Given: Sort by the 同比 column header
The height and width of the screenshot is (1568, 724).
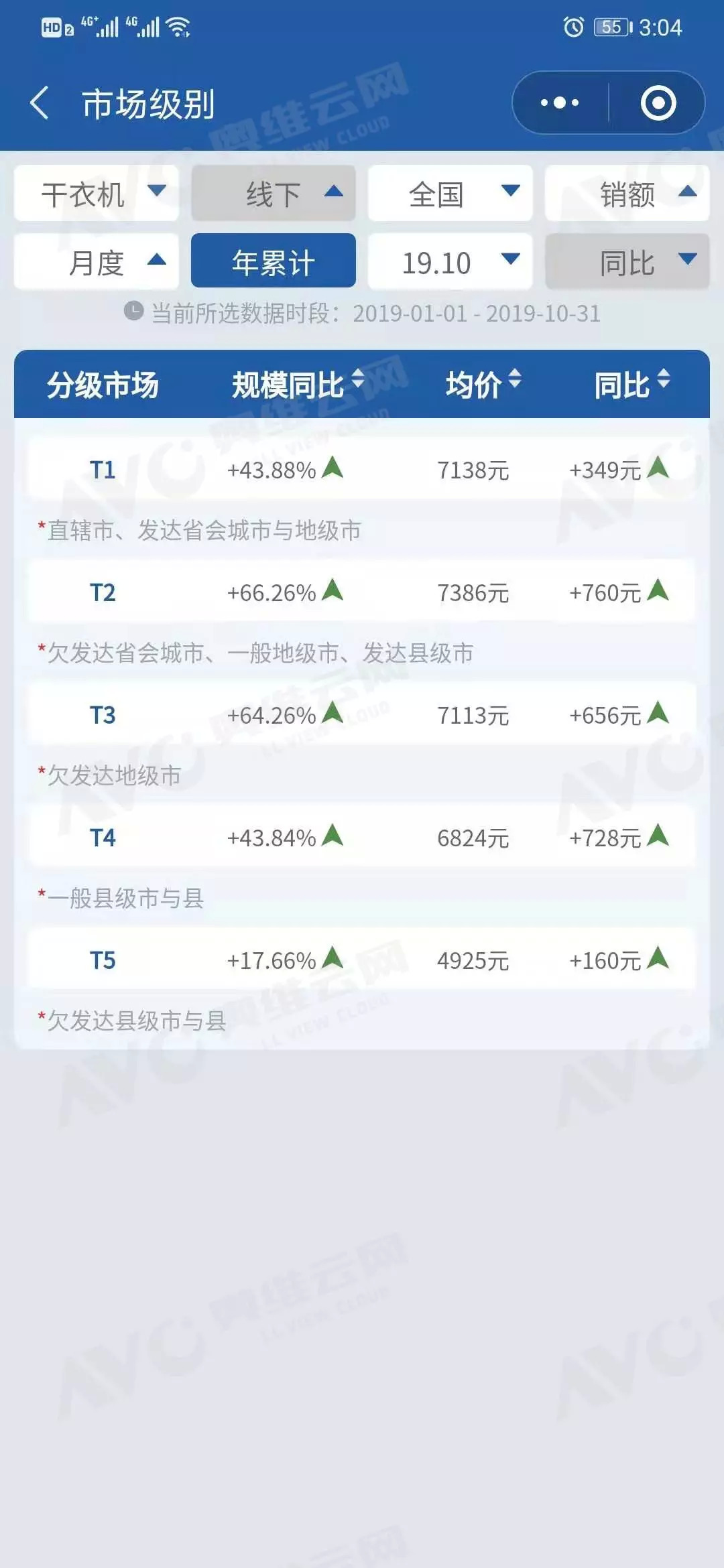Looking at the screenshot, I should click(x=631, y=385).
